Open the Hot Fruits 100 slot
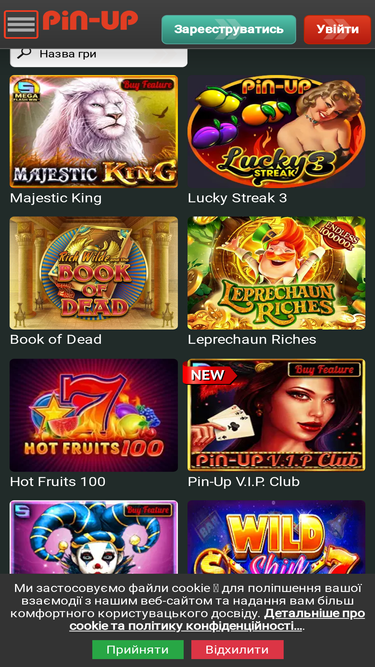 click(94, 415)
